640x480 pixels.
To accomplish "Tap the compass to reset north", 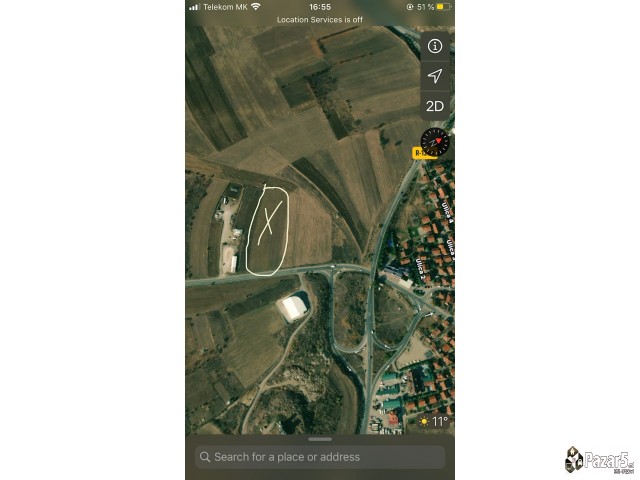I will pos(435,141).
